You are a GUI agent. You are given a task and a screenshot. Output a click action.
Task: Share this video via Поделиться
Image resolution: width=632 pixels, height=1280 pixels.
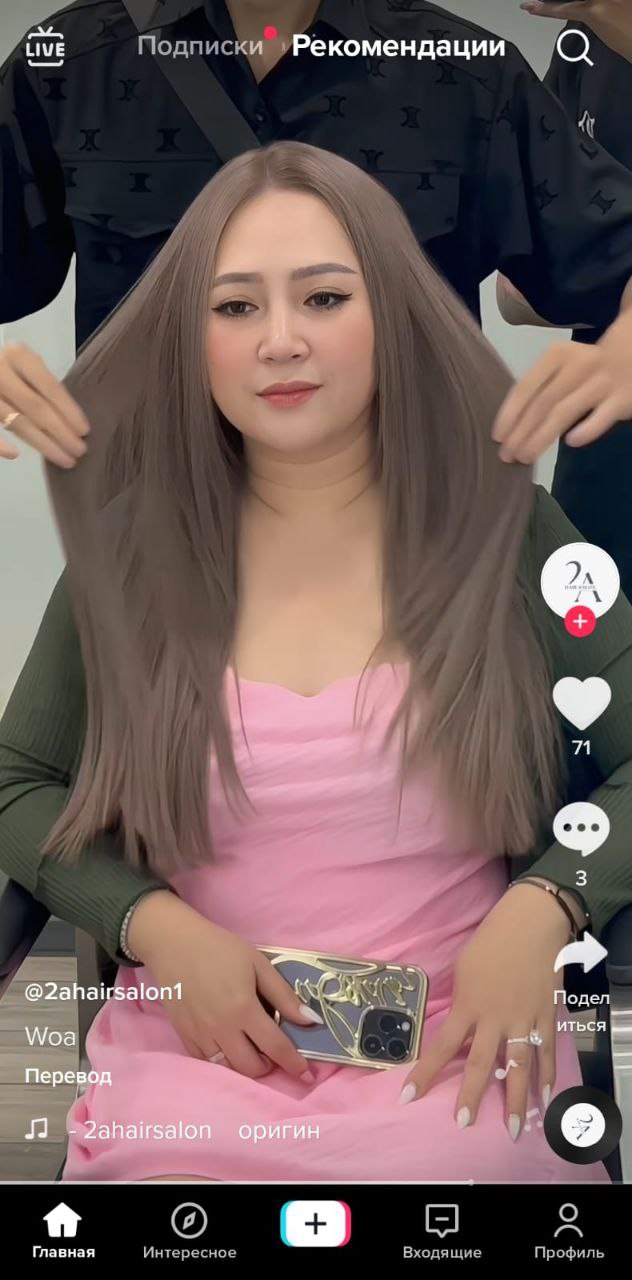click(x=581, y=980)
